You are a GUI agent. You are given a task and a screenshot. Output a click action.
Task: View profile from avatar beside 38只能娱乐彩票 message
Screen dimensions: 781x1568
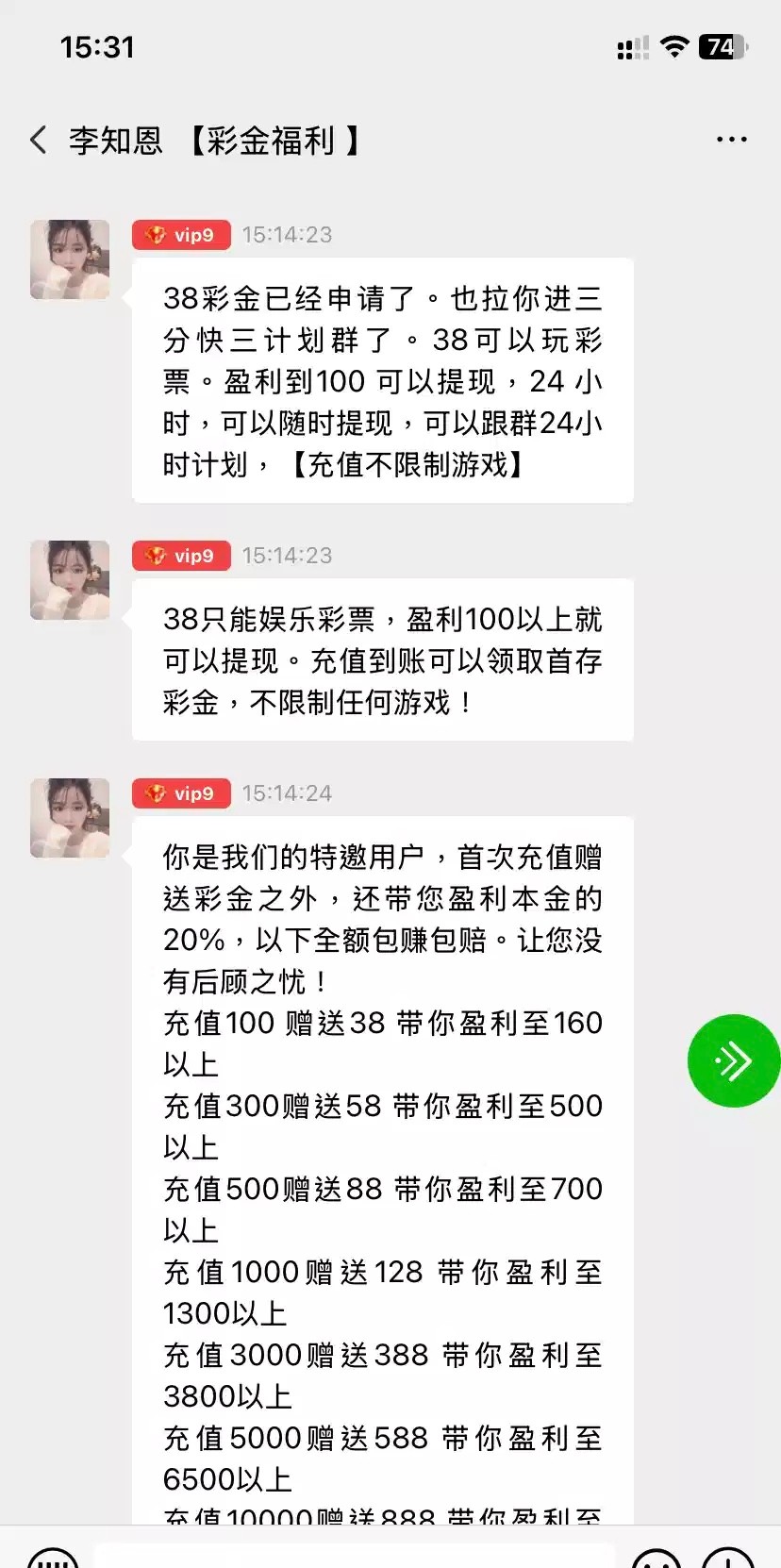click(x=70, y=580)
